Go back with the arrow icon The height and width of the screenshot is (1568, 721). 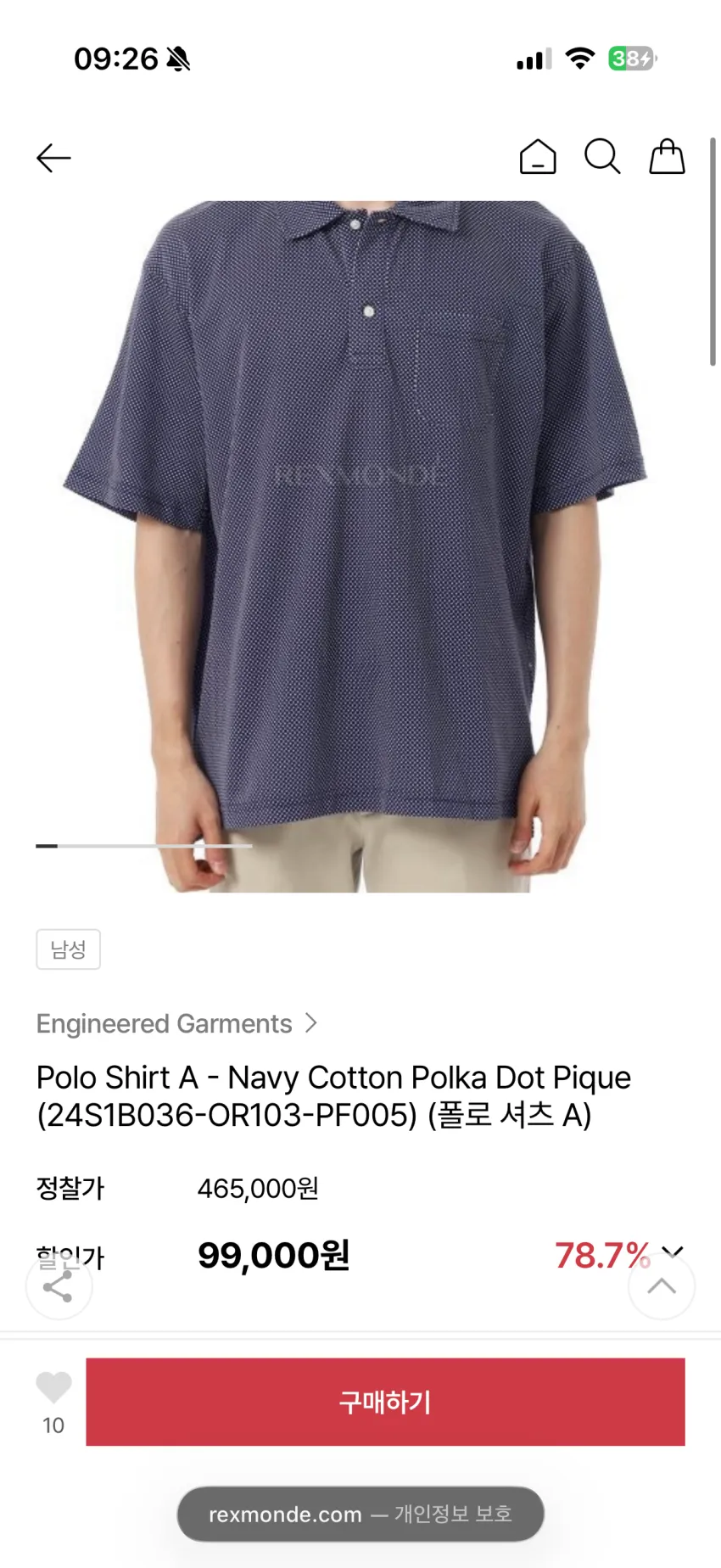[53, 158]
